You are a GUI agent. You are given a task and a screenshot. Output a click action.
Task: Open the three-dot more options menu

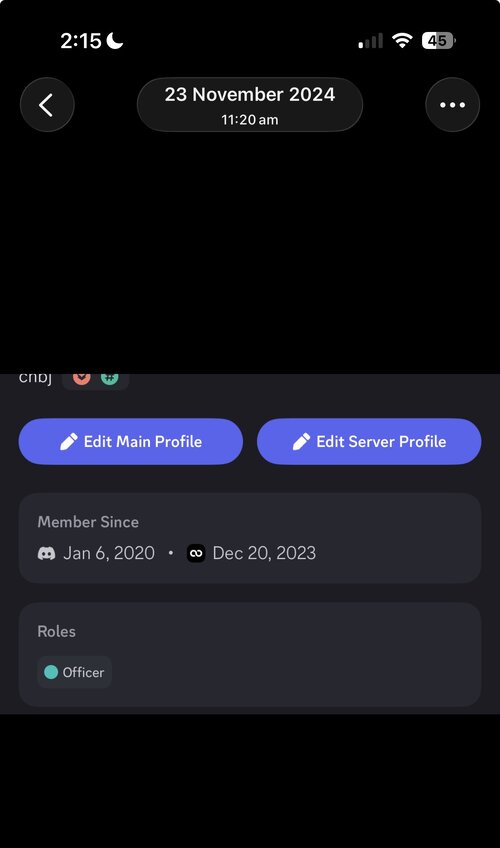click(x=452, y=105)
